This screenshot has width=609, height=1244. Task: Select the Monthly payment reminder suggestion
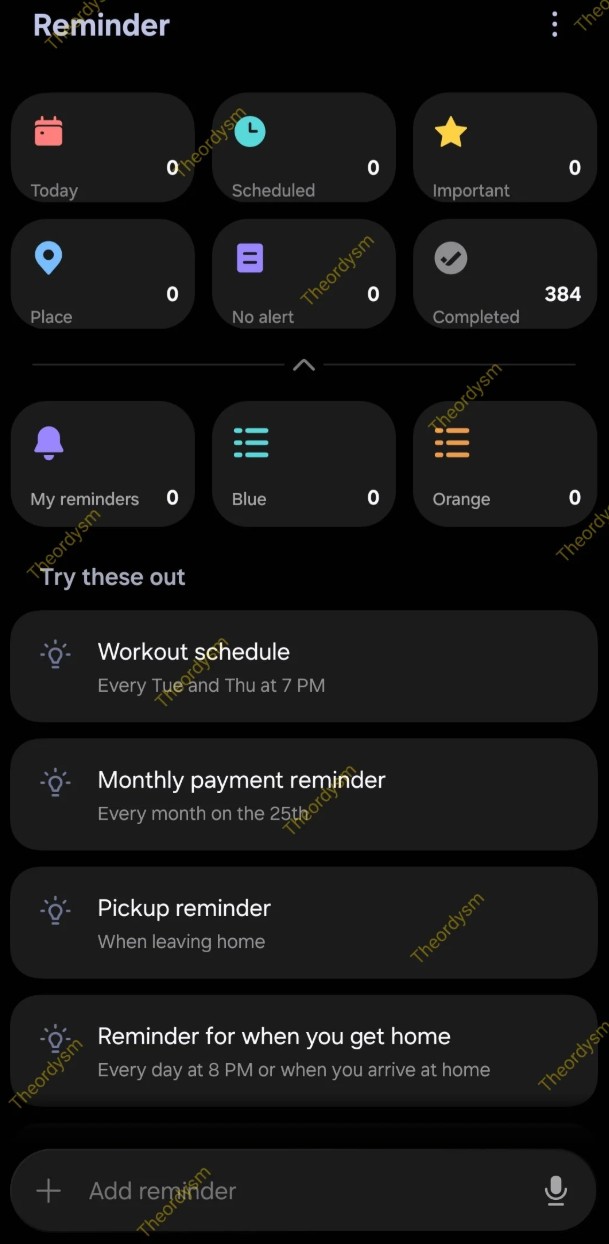tap(304, 794)
